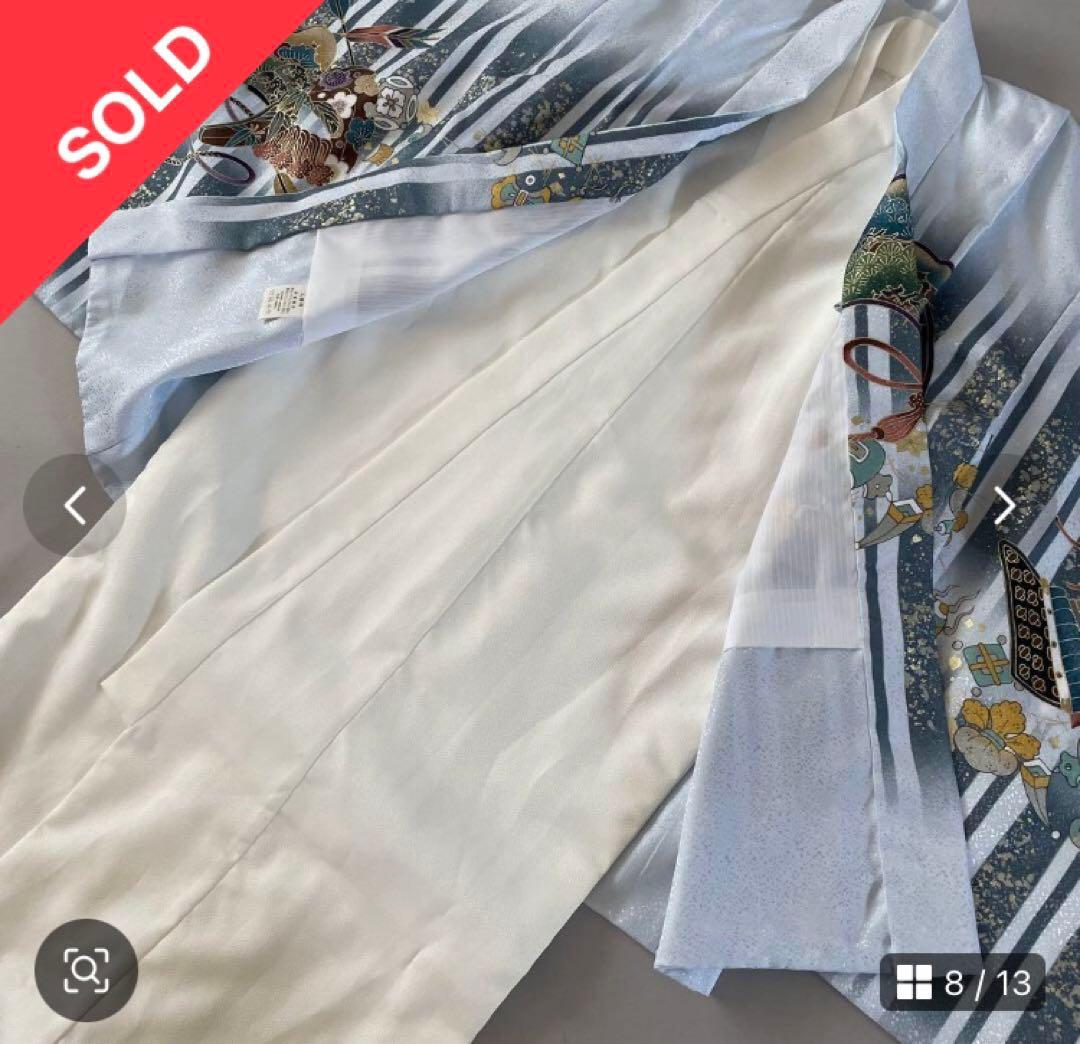The image size is (1080, 1044).
Task: Open image search with the lens icon
Action: click(x=86, y=969)
